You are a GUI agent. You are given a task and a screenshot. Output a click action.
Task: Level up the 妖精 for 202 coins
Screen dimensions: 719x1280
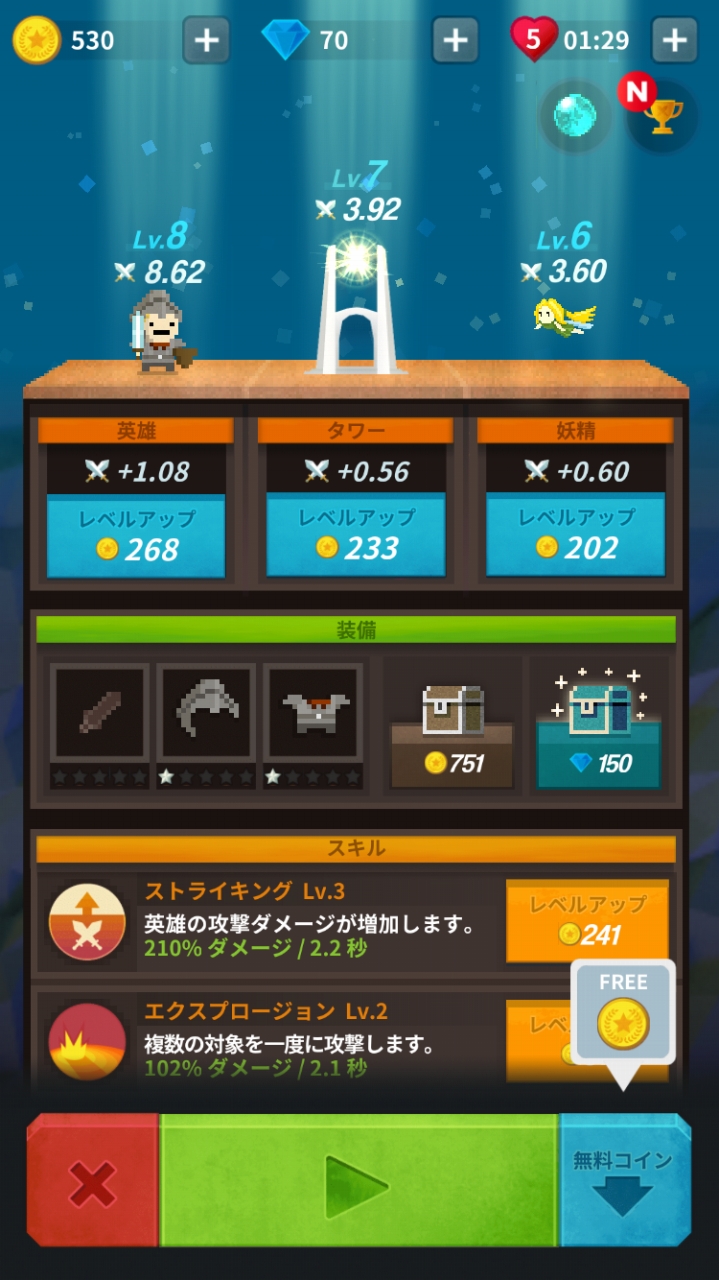(x=576, y=535)
